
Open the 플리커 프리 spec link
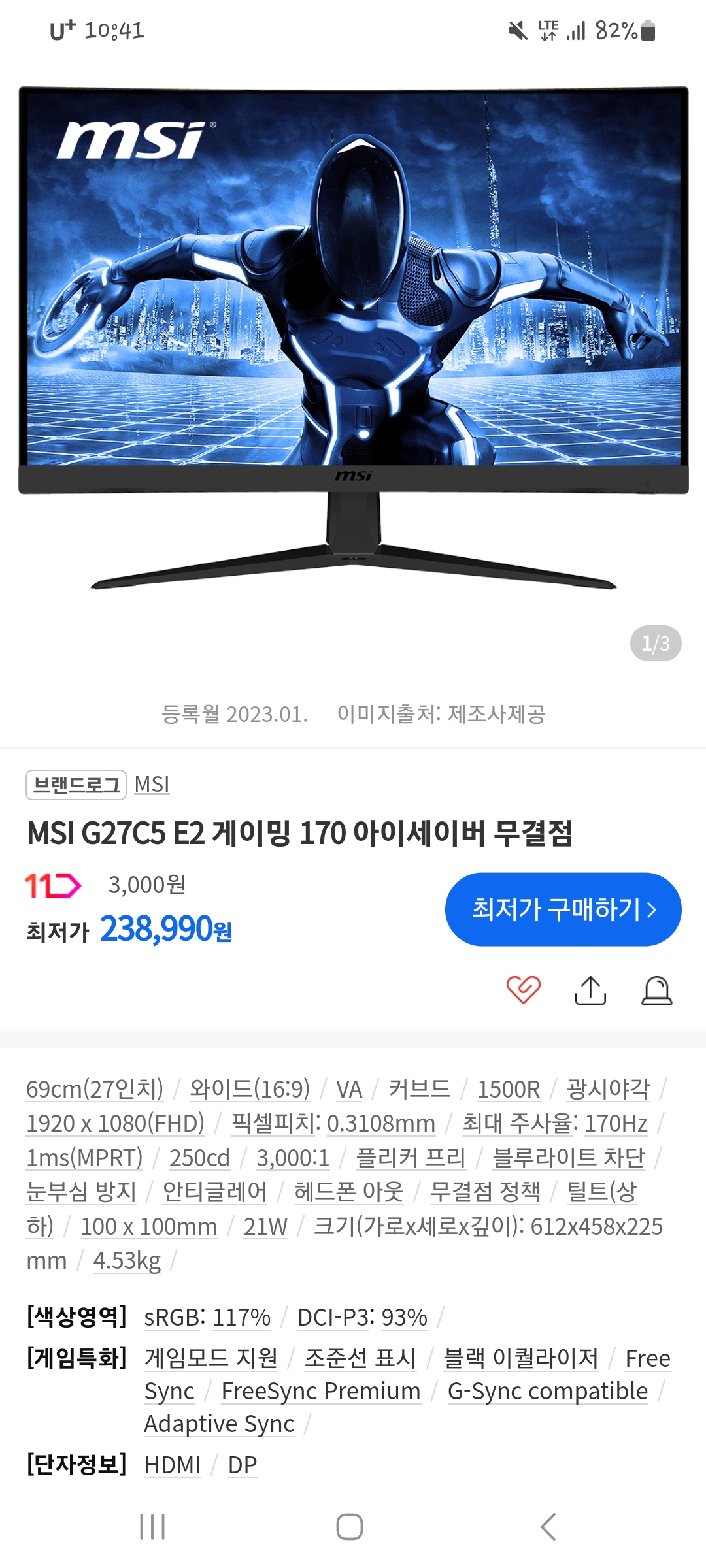(411, 1158)
